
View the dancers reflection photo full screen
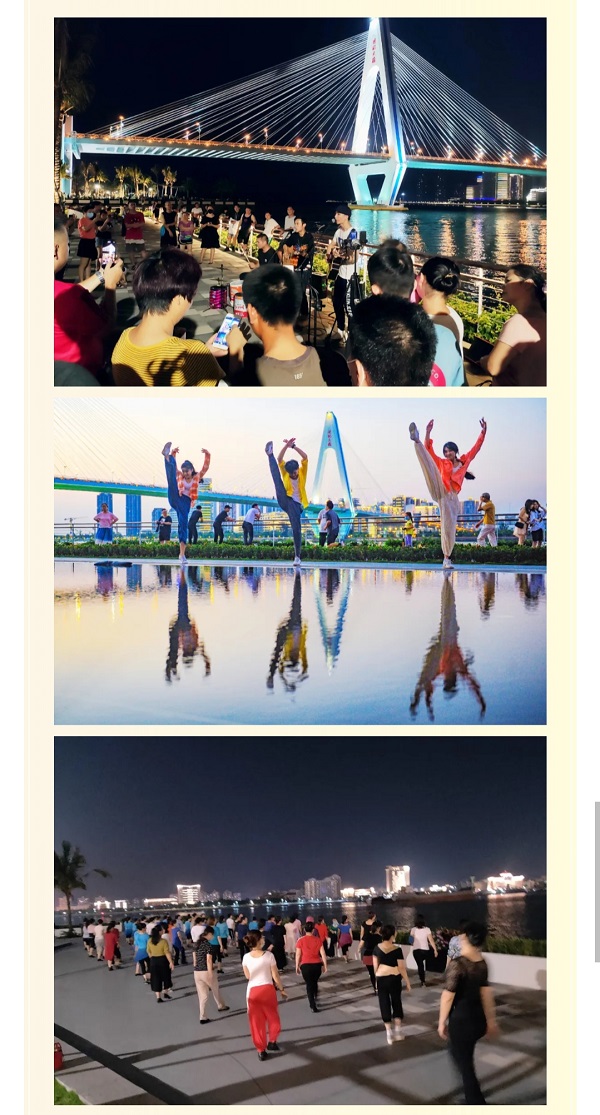pos(300,560)
